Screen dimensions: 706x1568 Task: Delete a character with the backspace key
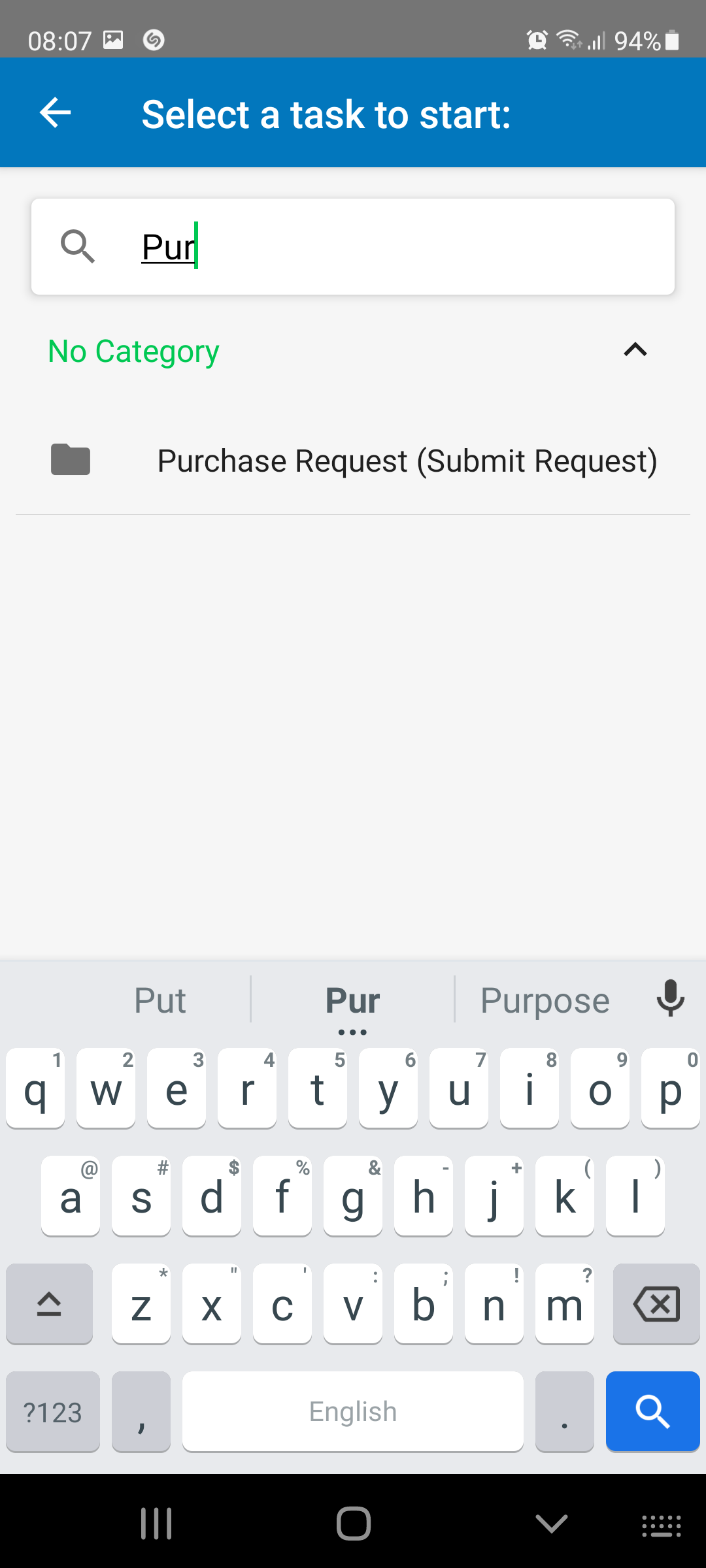click(x=656, y=1304)
